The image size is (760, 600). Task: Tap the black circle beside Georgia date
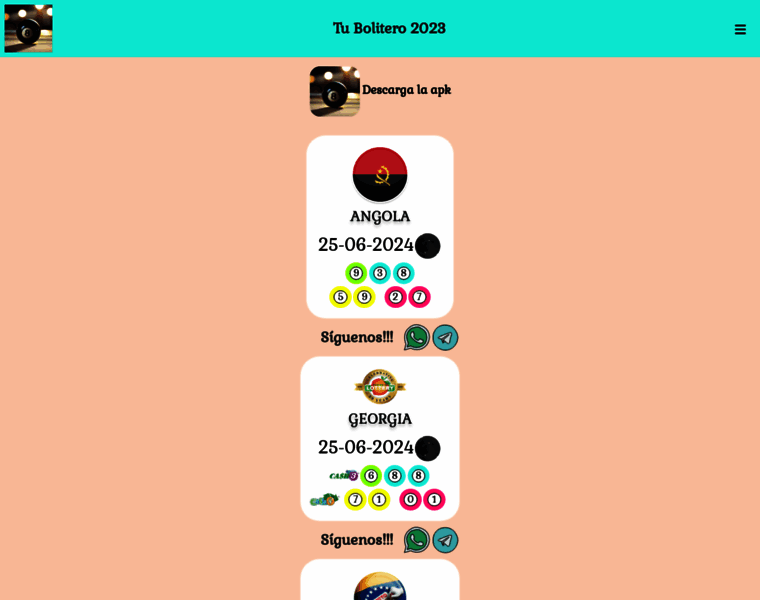(x=427, y=448)
